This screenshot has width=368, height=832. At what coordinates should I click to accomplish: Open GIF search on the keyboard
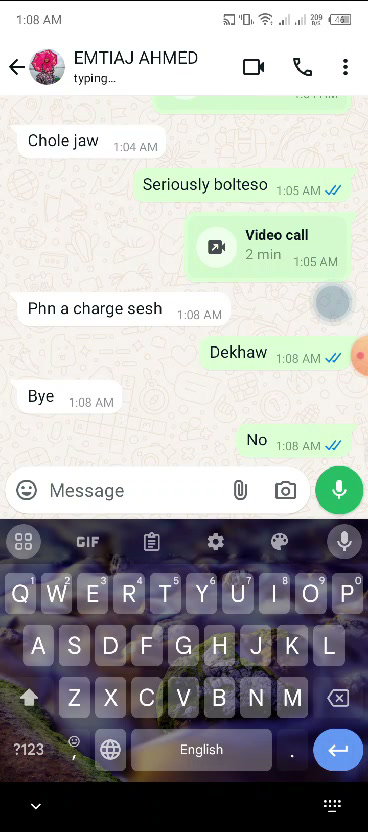[87, 542]
